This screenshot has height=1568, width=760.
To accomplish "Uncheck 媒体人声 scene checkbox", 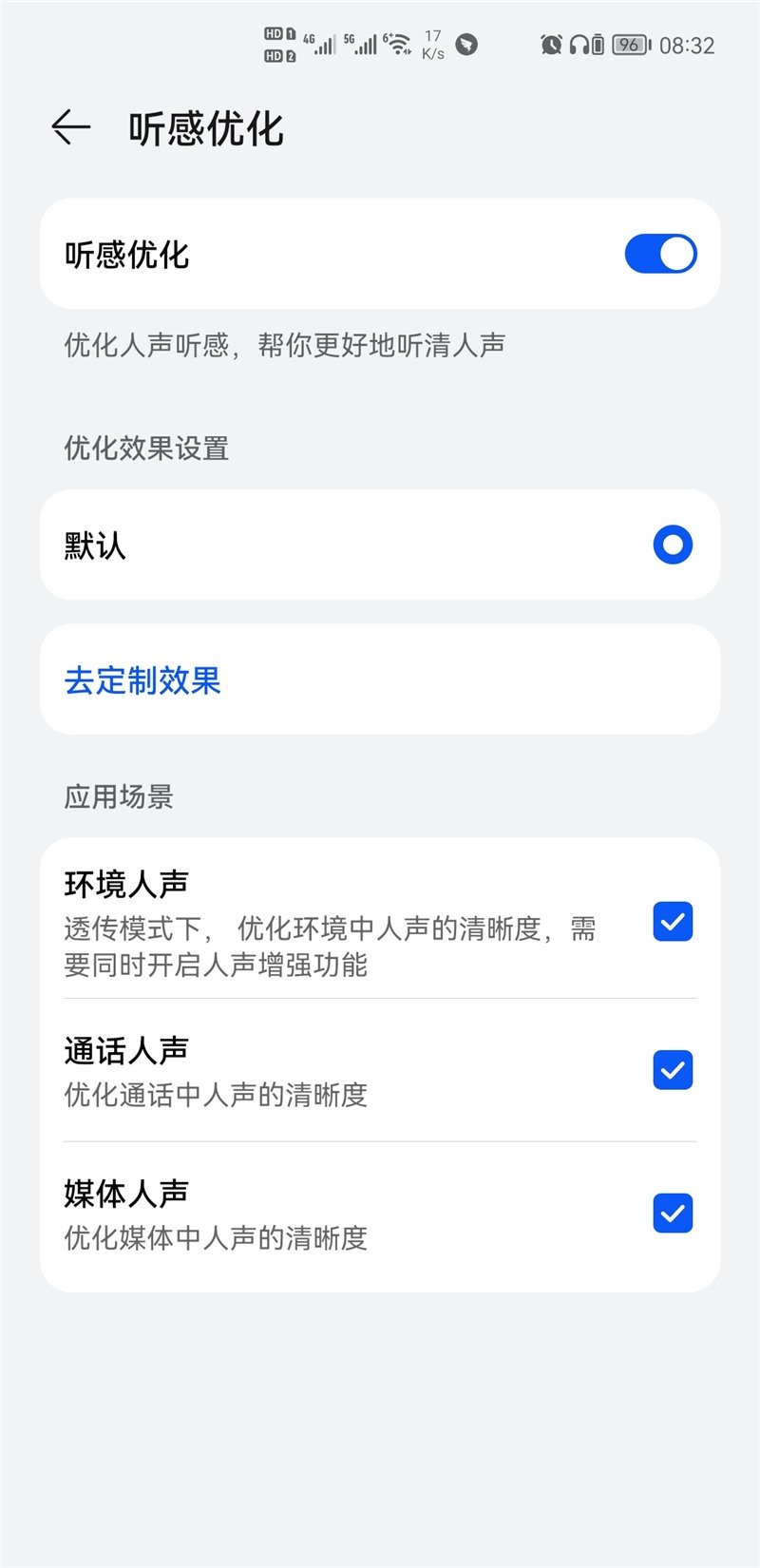I will click(x=672, y=1214).
